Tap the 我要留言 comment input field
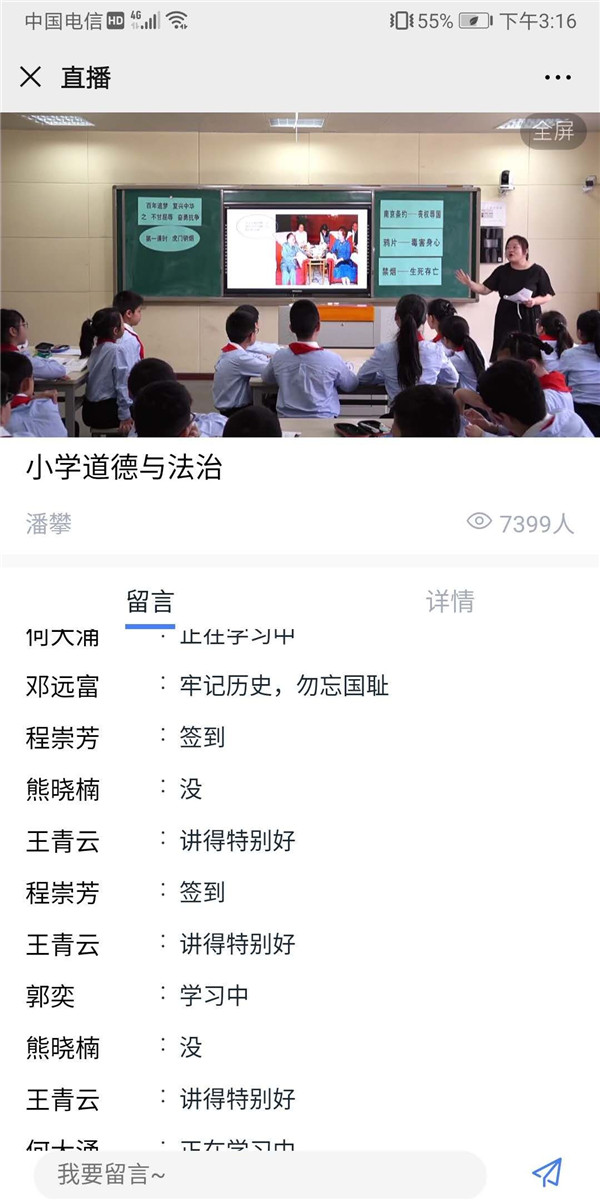The width and height of the screenshot is (600, 1200). [260, 1174]
